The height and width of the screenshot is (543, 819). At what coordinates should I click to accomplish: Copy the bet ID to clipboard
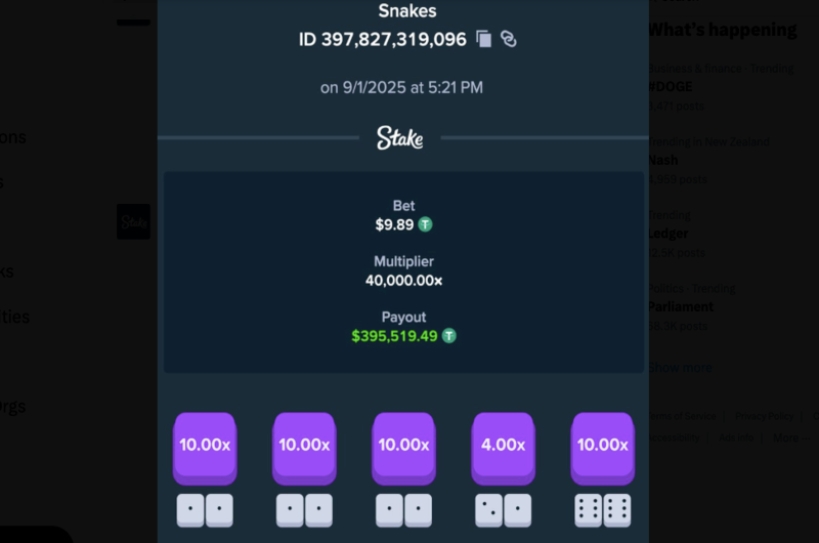click(x=484, y=39)
